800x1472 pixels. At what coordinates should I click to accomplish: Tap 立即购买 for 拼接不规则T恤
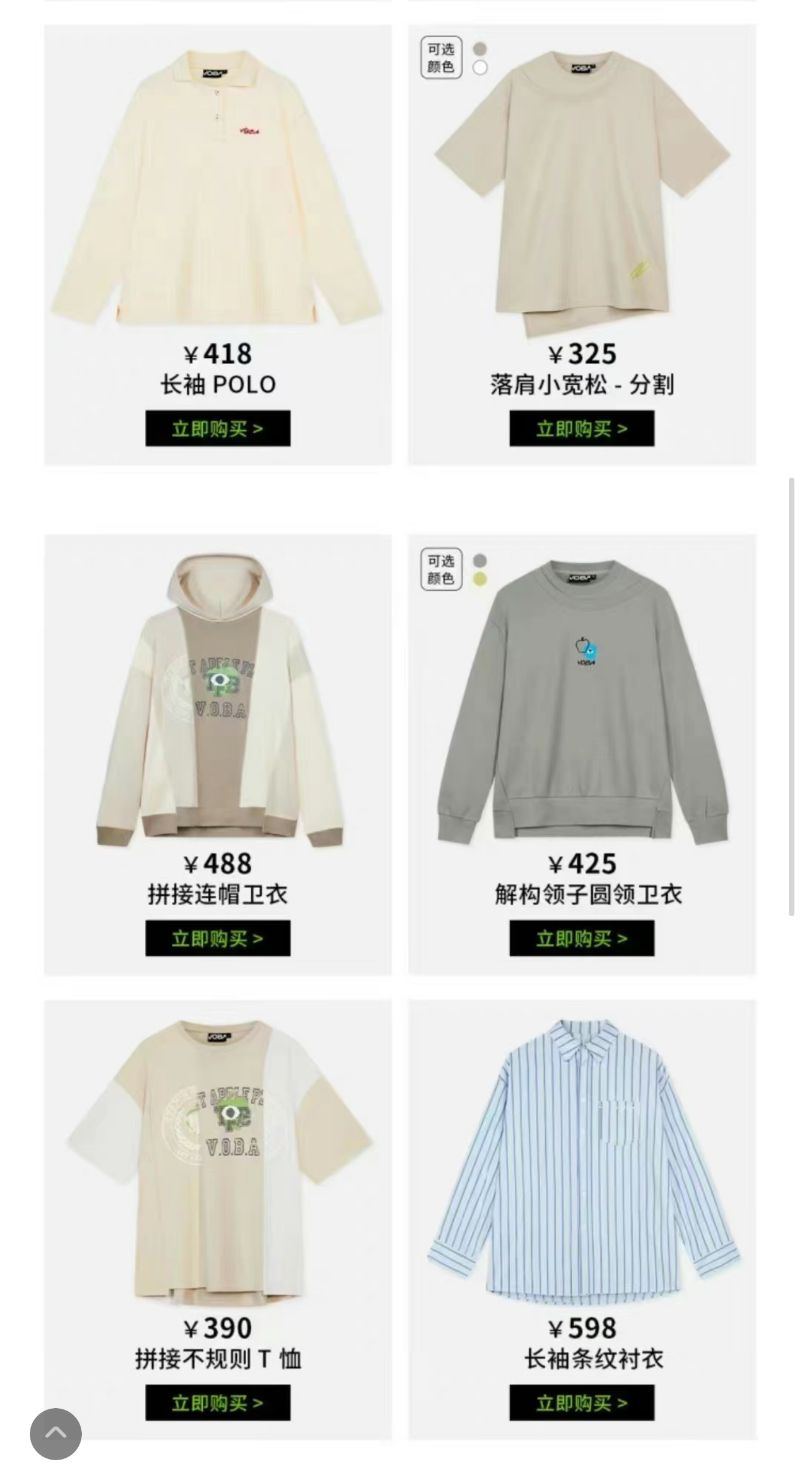[218, 1402]
